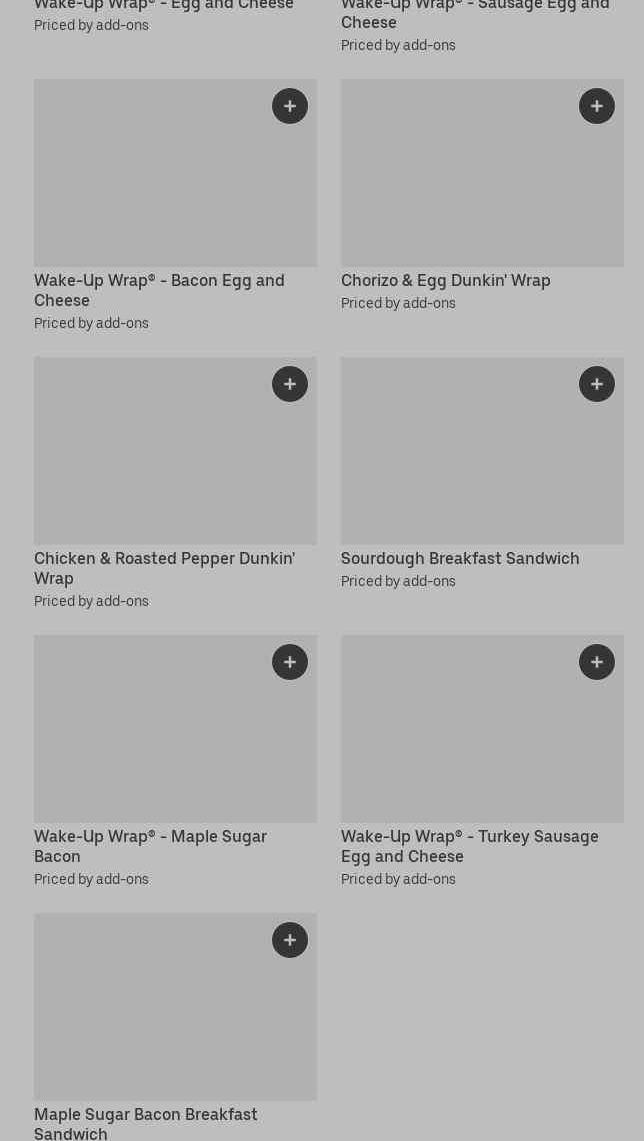This screenshot has height=1141, width=644.
Task: Add Wake-Up Wrap Maple Sugar Bacon
Action: click(x=290, y=662)
